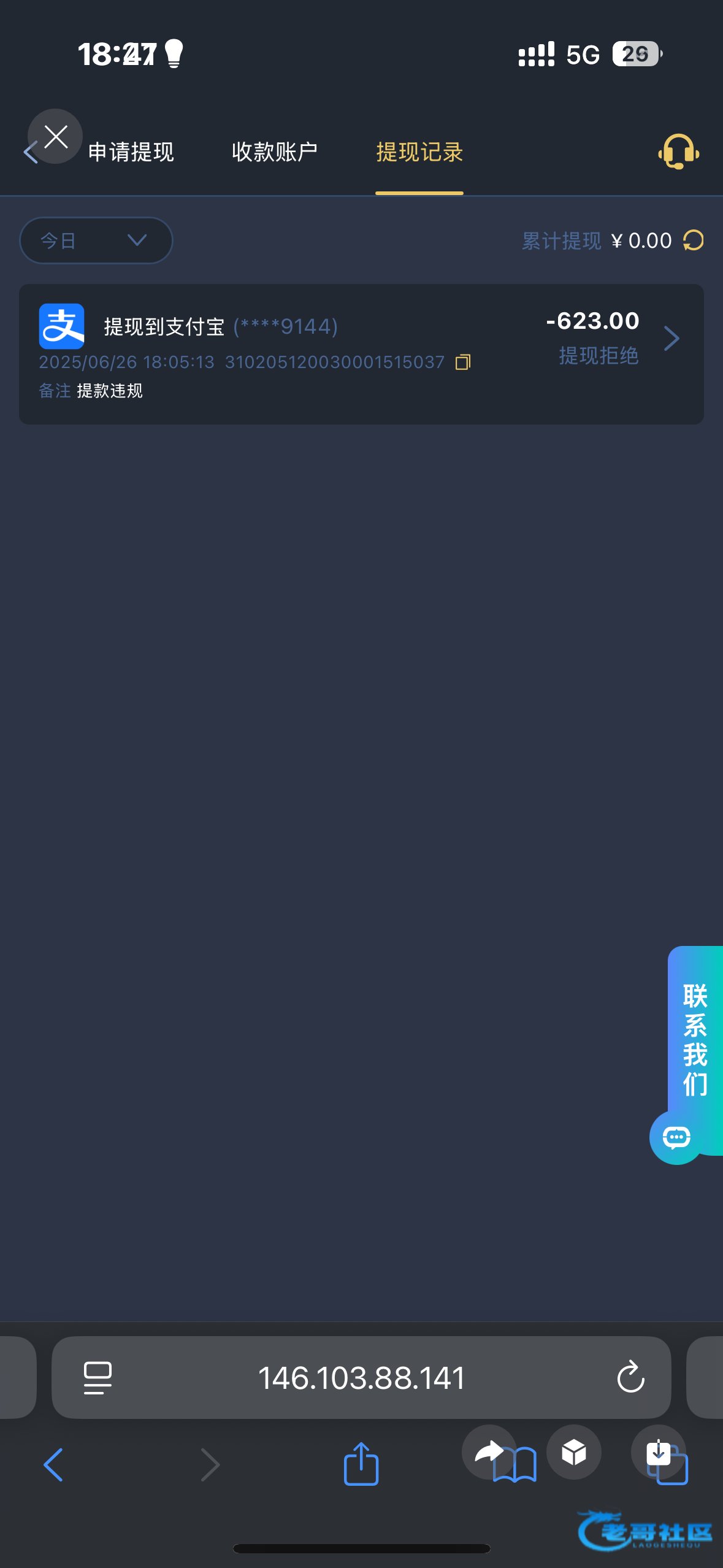Share this page from the browser toolbar
The height and width of the screenshot is (1568, 723).
(361, 1463)
